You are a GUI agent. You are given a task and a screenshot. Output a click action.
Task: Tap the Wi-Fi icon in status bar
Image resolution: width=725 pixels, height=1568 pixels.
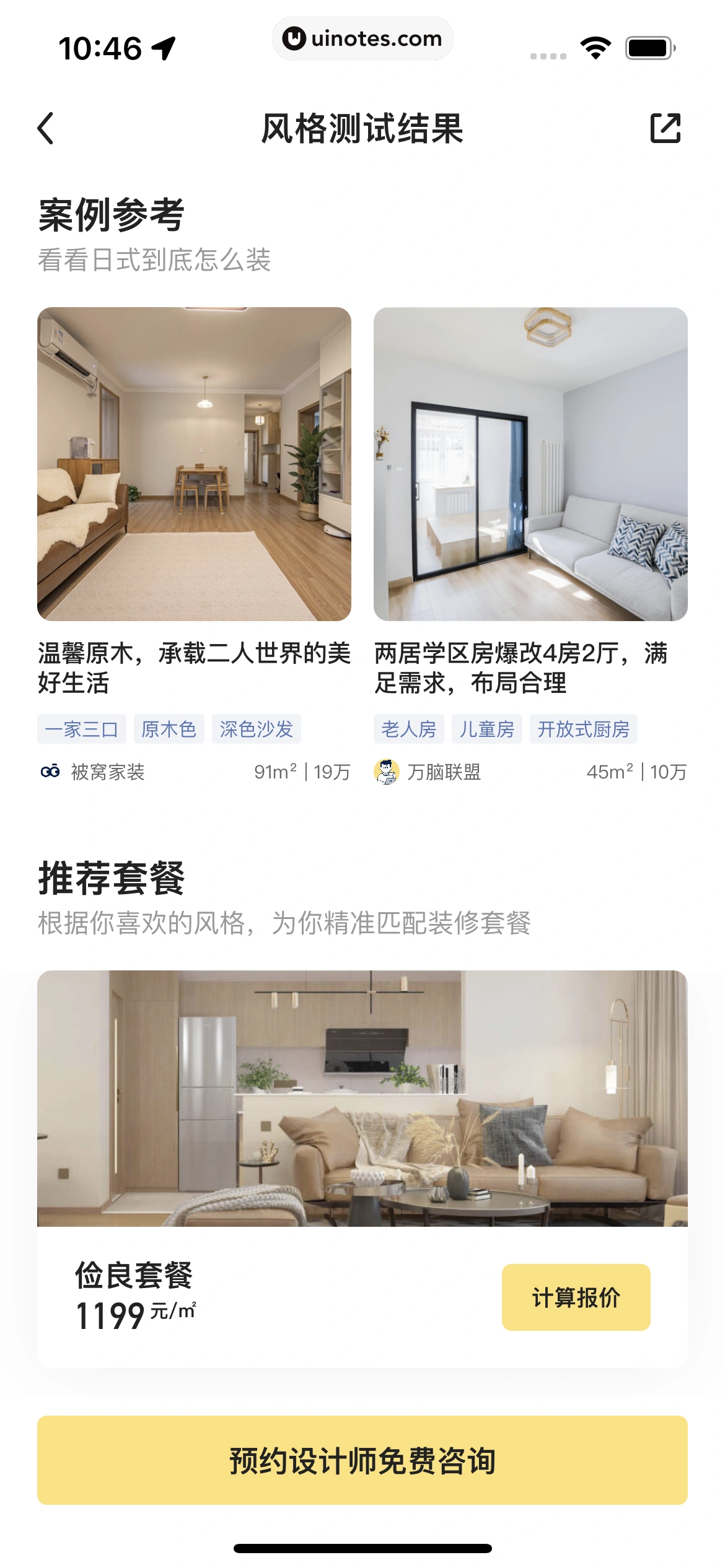pos(595,46)
